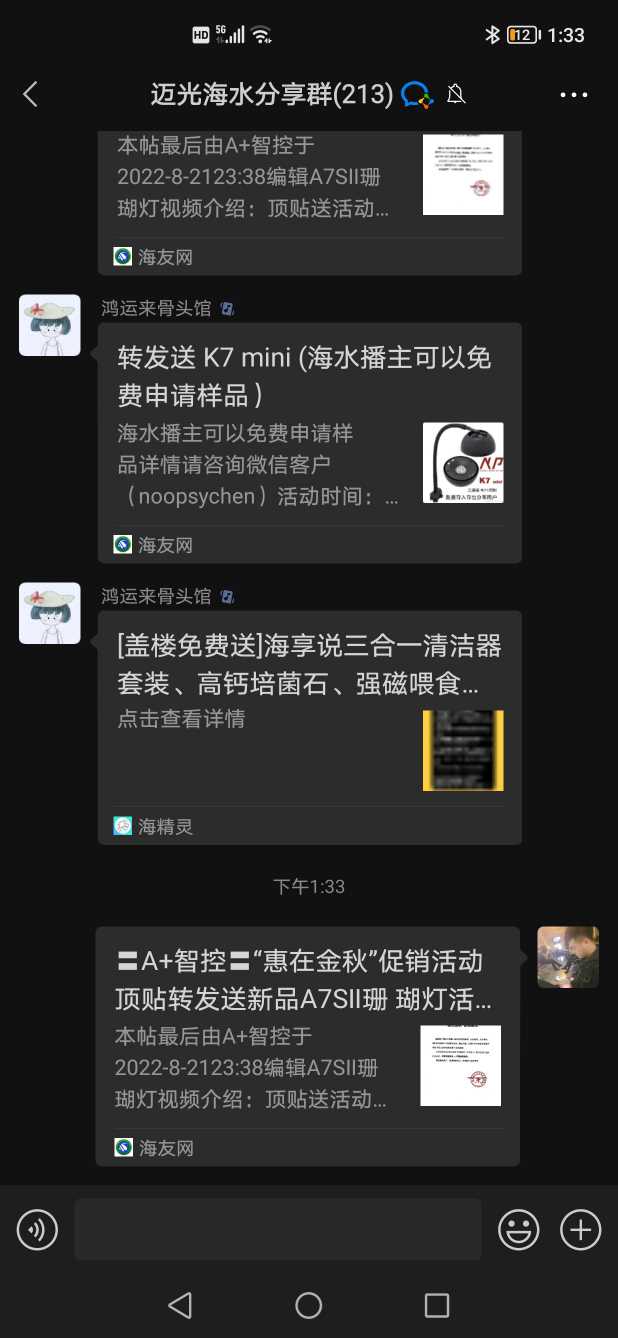The height and width of the screenshot is (1338, 618).
Task: Open the plus attachment menu
Action: pos(580,1229)
